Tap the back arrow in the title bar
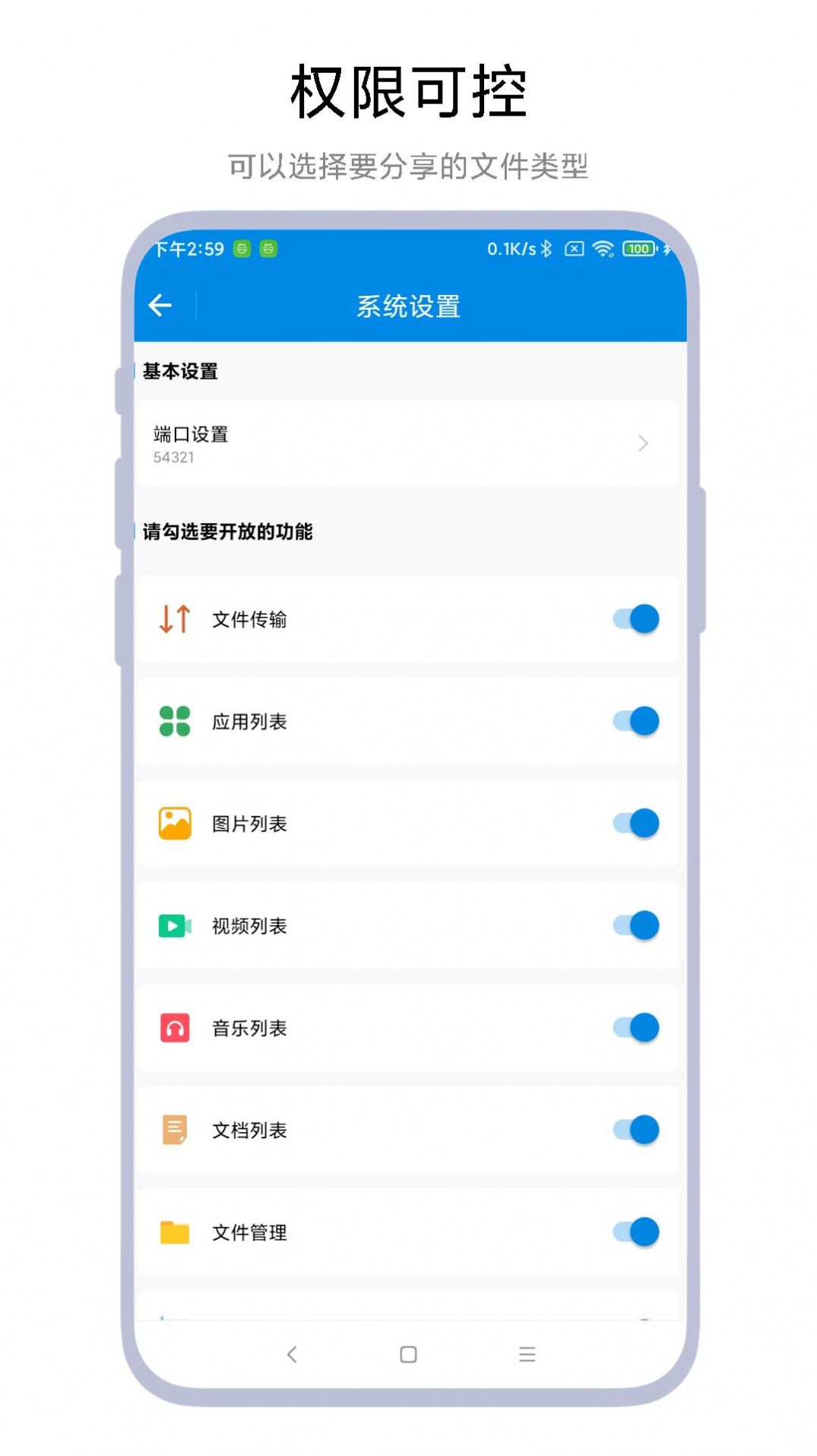The height and width of the screenshot is (1456, 817). point(160,306)
